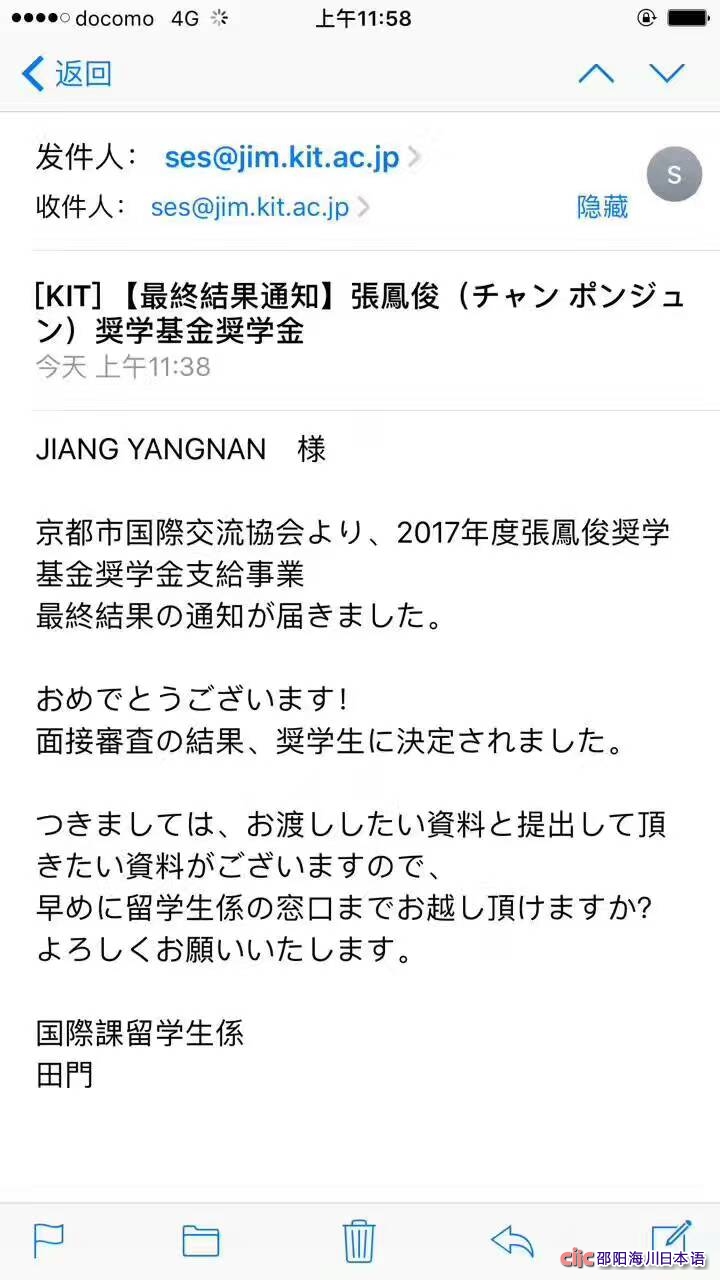This screenshot has height=1280, width=720.
Task: Open sender ses@jim.kit.ac.jp after 发件人
Action: [282, 157]
